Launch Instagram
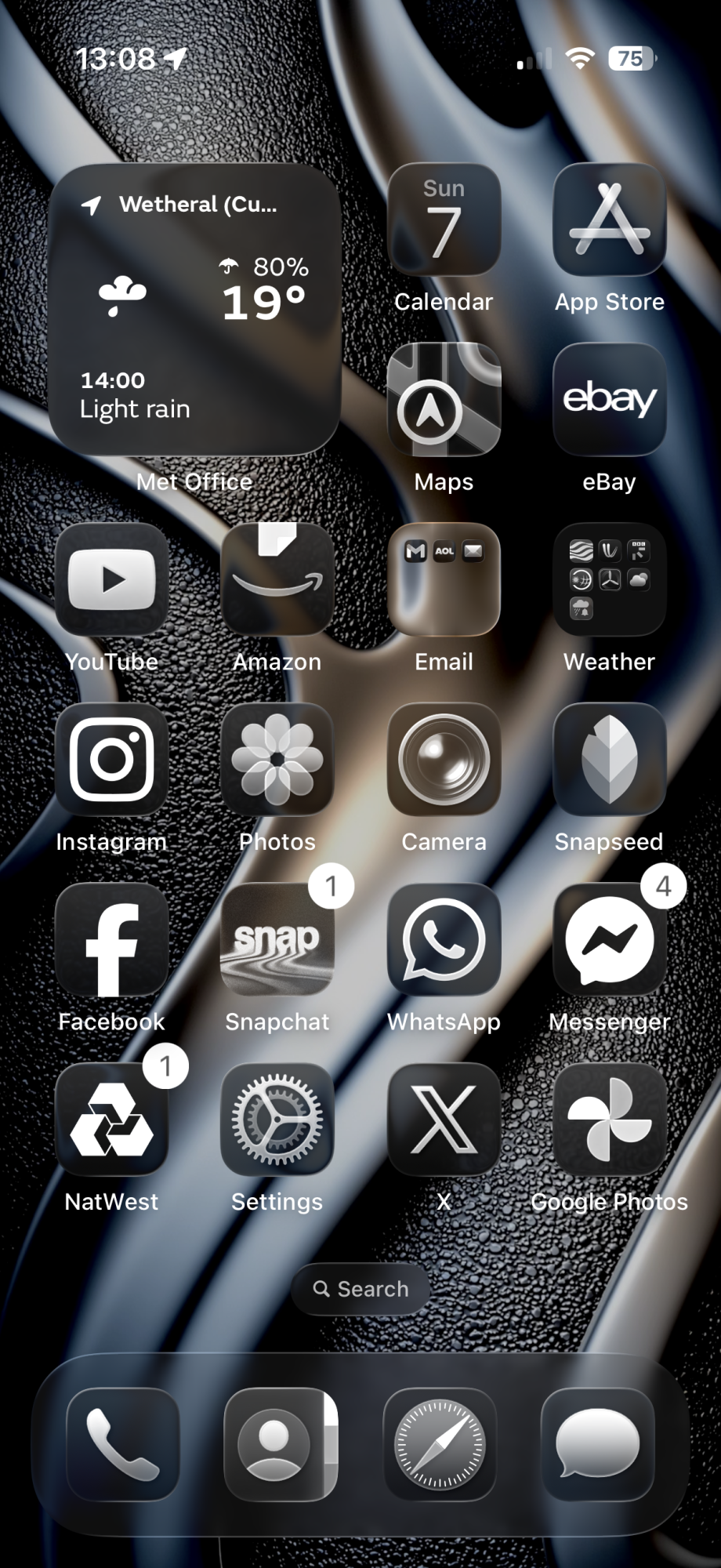The width and height of the screenshot is (721, 1568). [112, 760]
